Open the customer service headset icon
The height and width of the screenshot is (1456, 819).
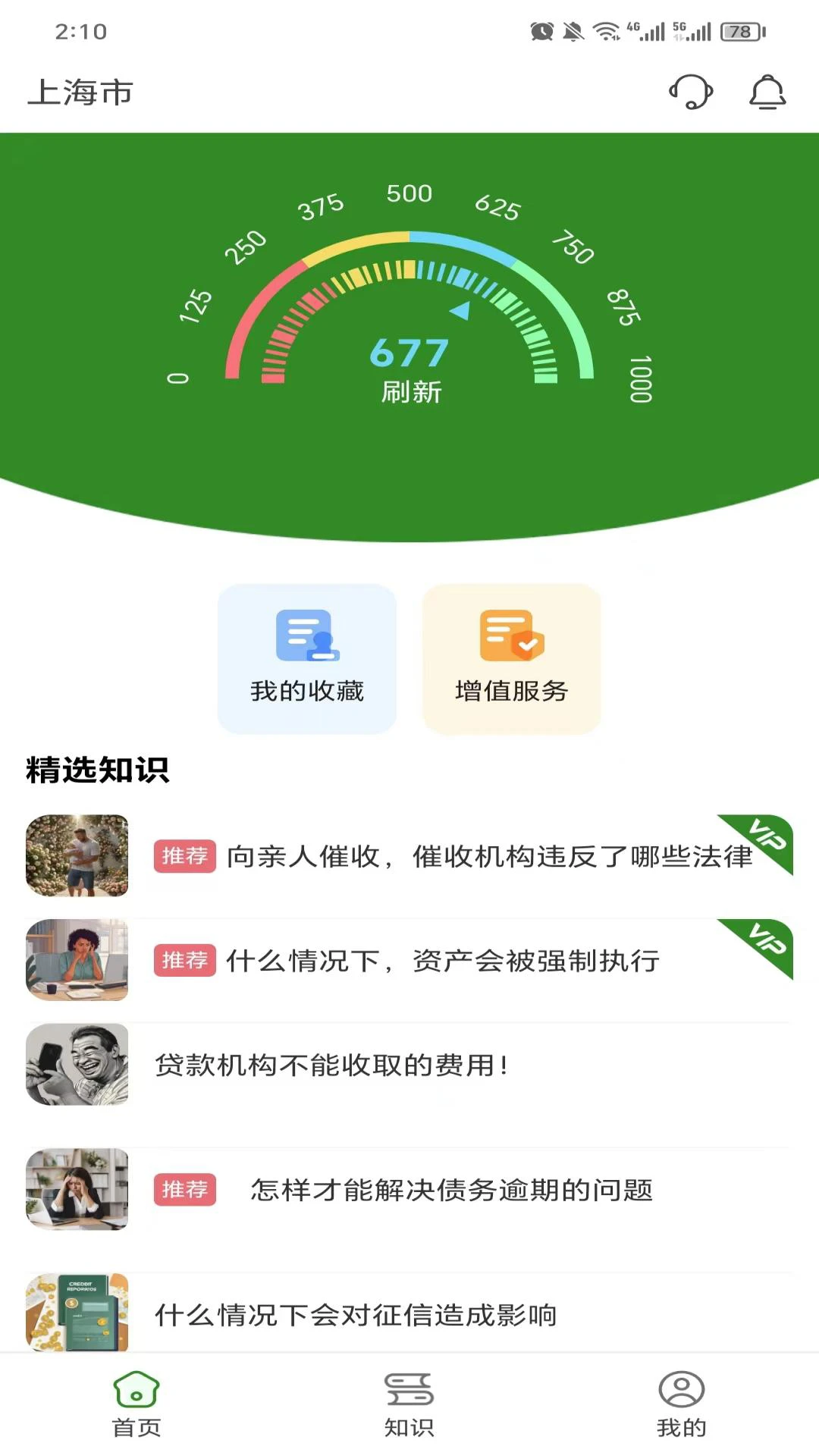coord(690,93)
